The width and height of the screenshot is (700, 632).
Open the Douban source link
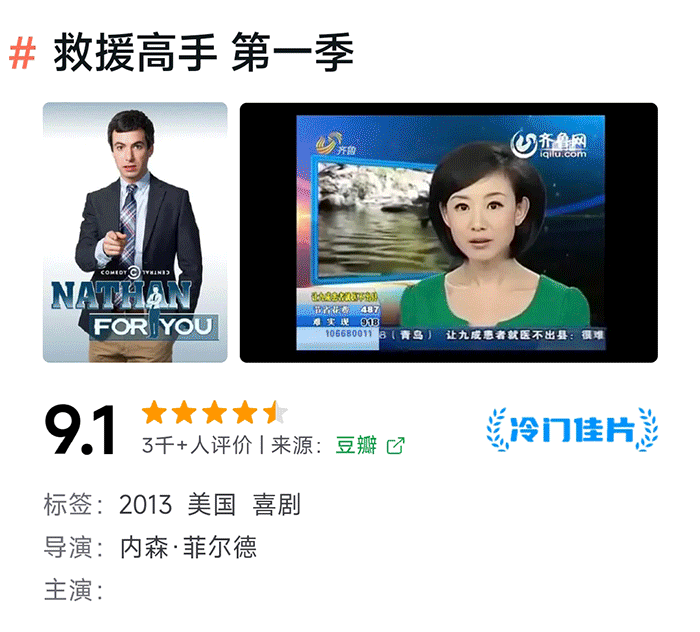[367, 446]
